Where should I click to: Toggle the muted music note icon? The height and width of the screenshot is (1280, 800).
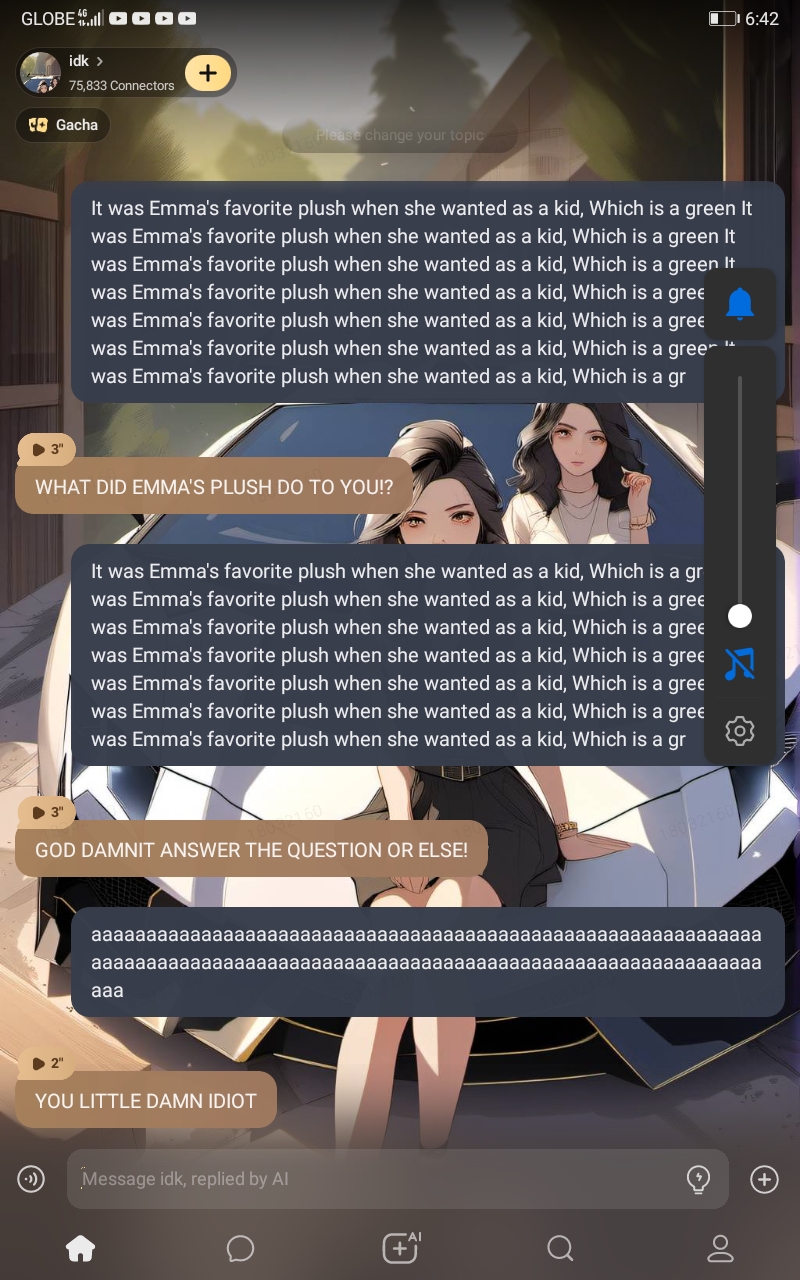coord(740,664)
